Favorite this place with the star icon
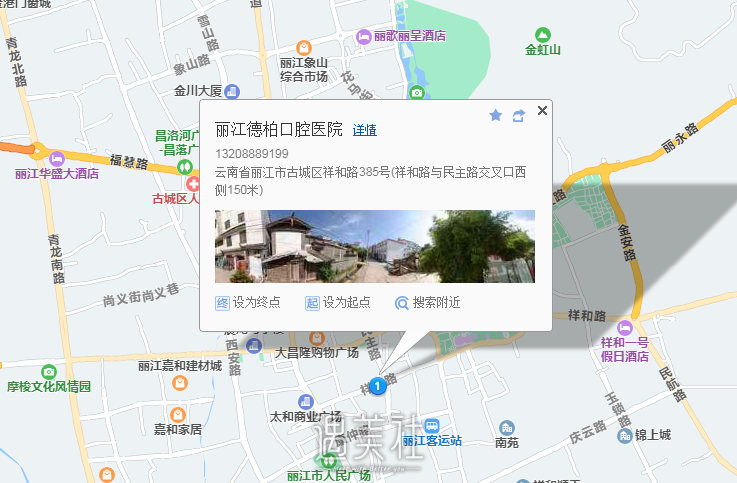This screenshot has width=737, height=483. coord(495,116)
